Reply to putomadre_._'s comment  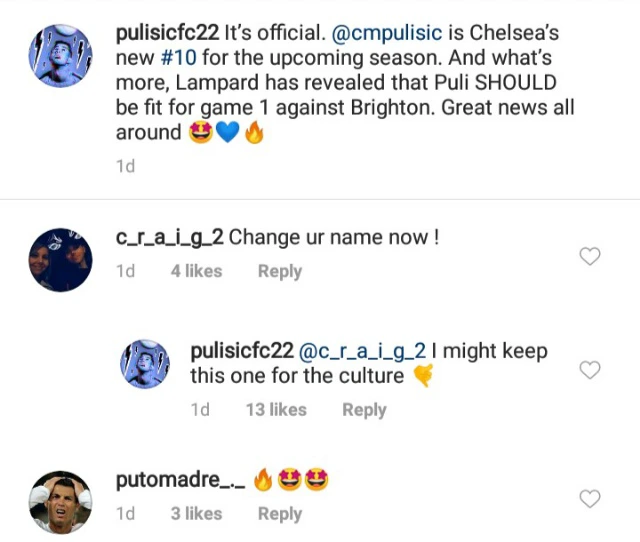279,513
